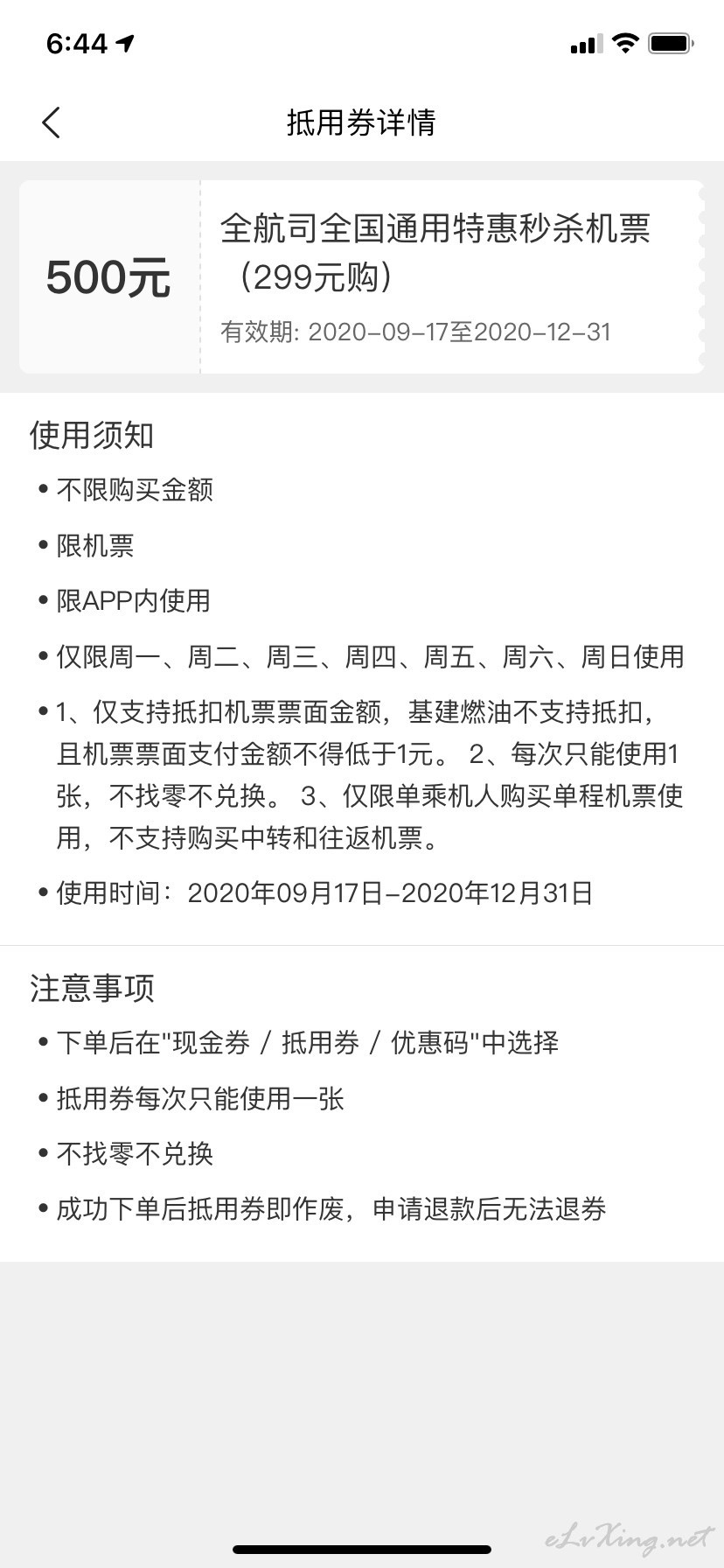Viewport: 724px width, 1568px height.
Task: Go back from voucher details
Action: [51, 122]
